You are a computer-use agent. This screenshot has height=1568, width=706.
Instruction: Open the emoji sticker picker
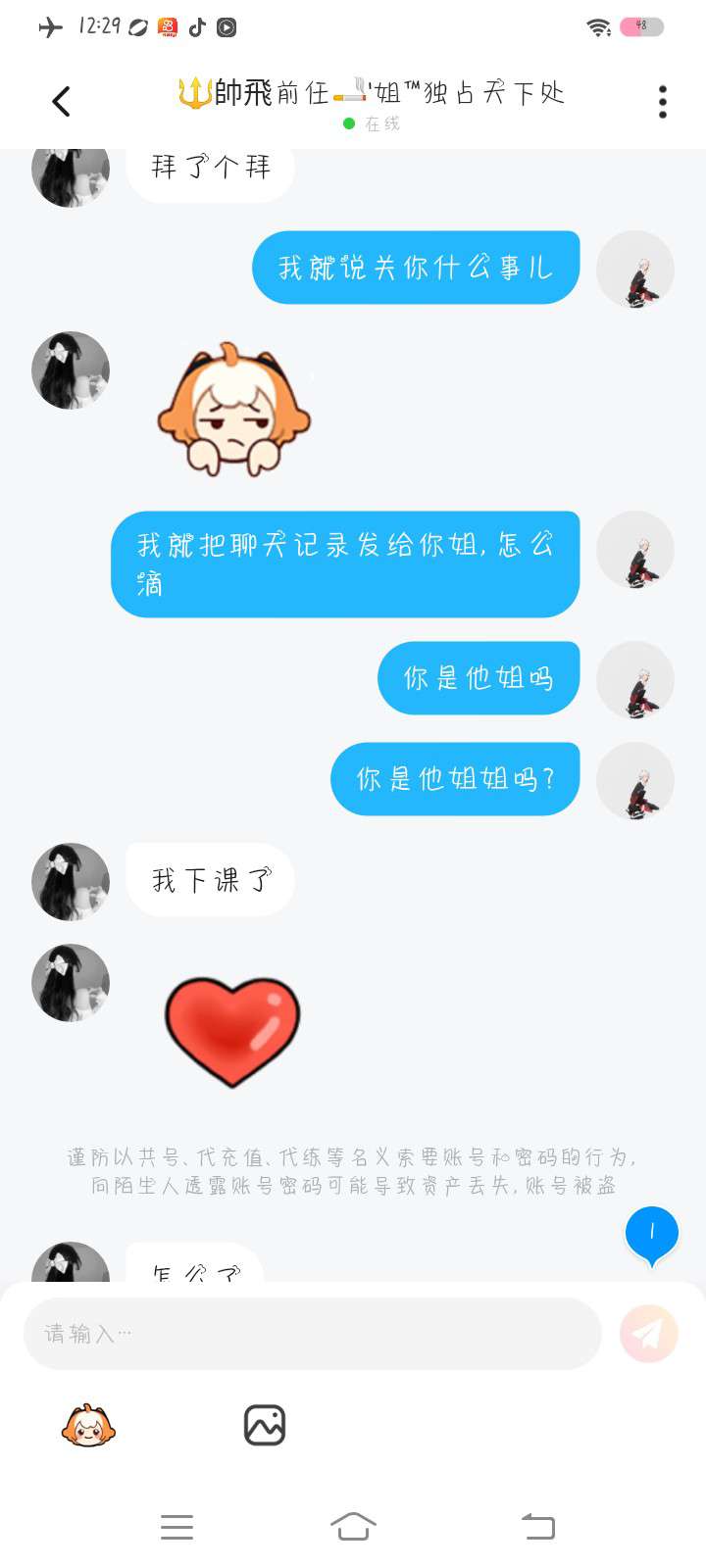click(x=88, y=1426)
